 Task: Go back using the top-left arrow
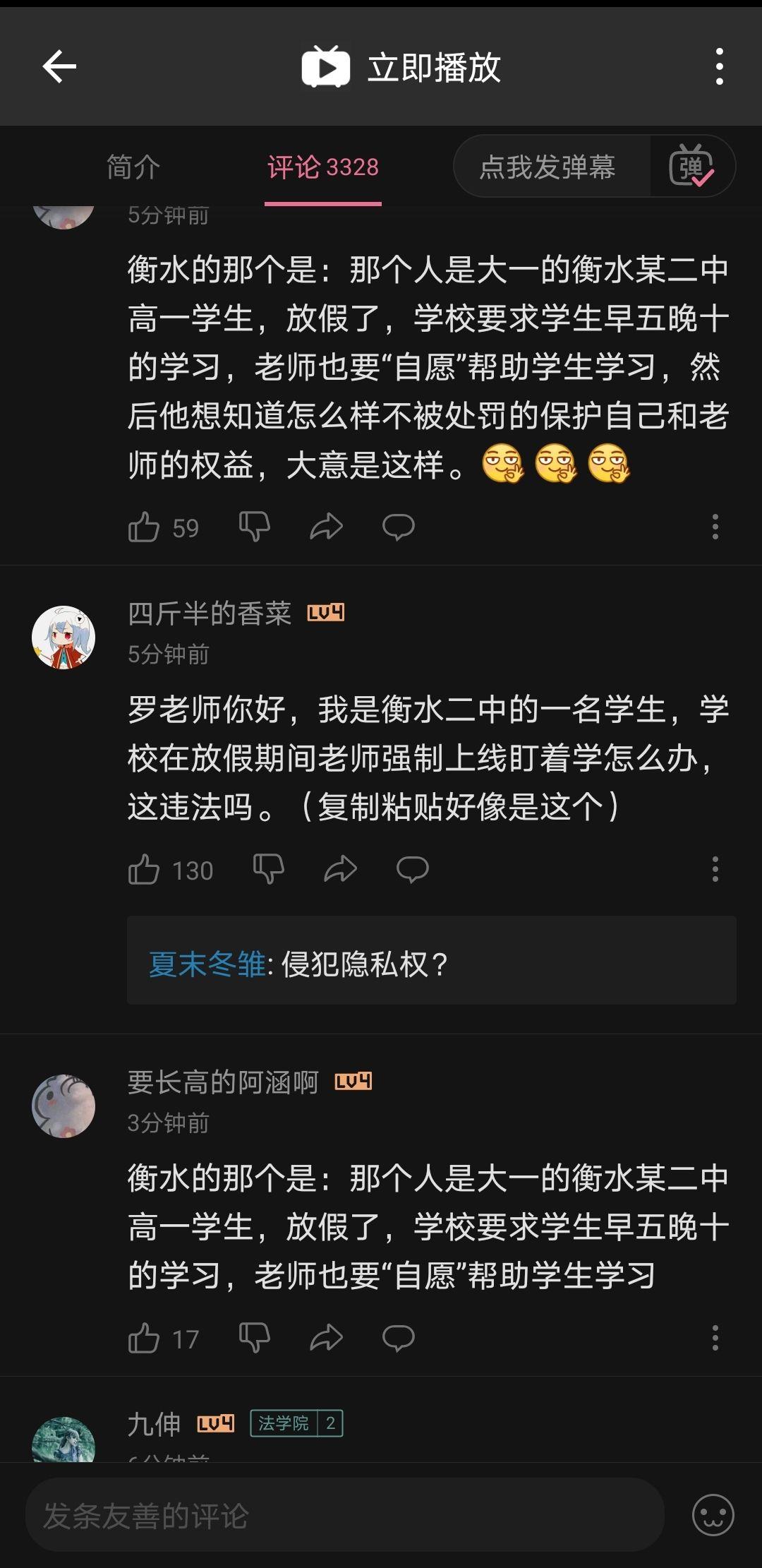coord(59,67)
